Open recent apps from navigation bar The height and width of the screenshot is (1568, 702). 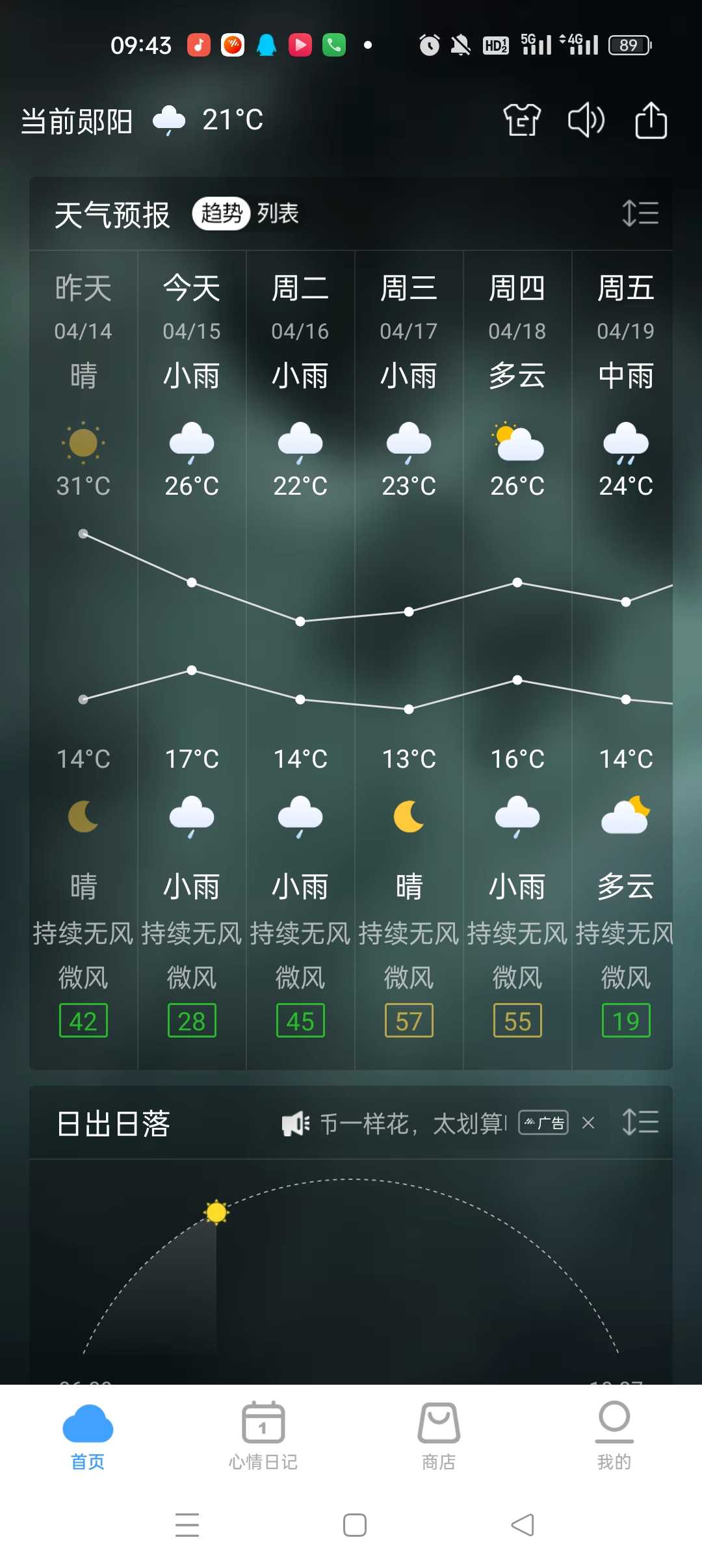point(187,1525)
